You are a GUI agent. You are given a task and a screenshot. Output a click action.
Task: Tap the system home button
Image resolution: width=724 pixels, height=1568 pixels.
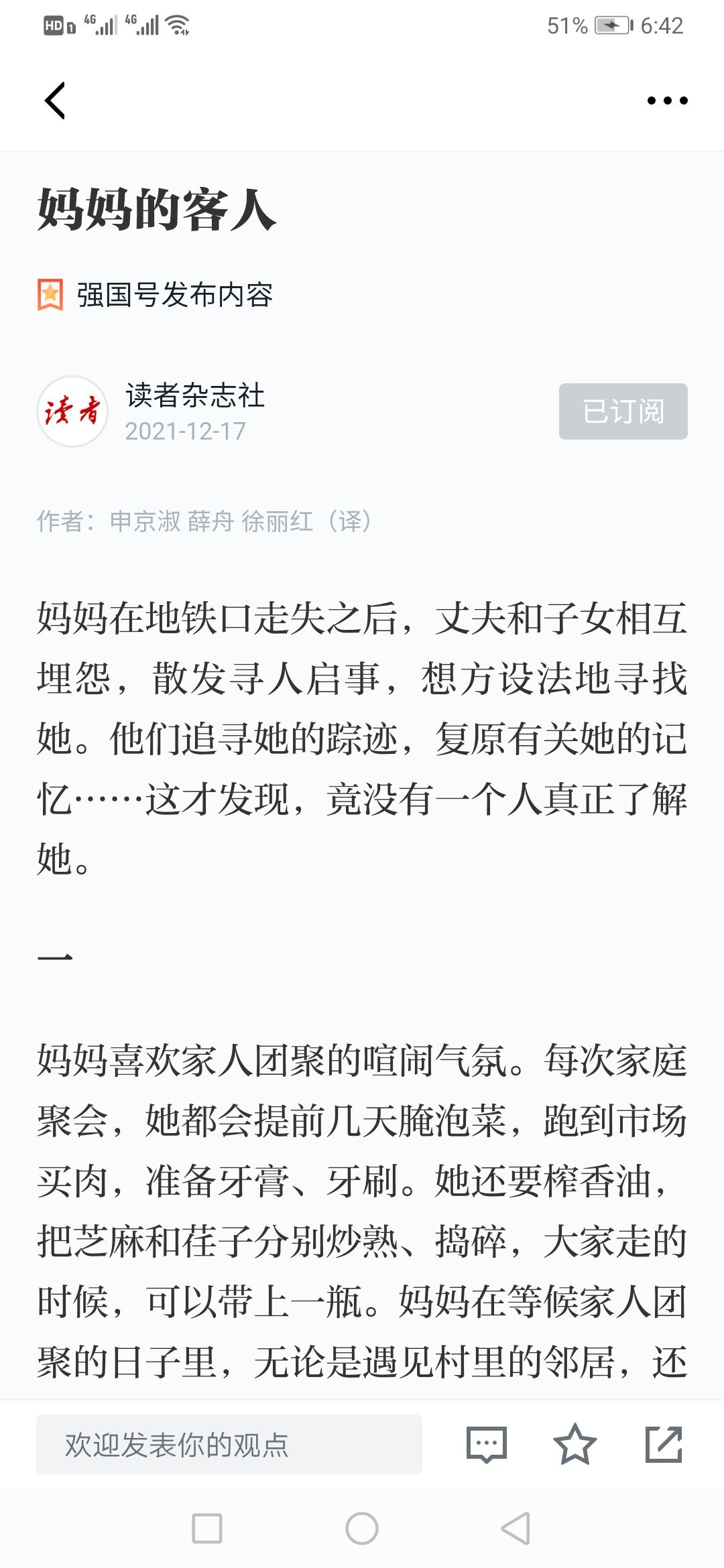pos(362,1528)
